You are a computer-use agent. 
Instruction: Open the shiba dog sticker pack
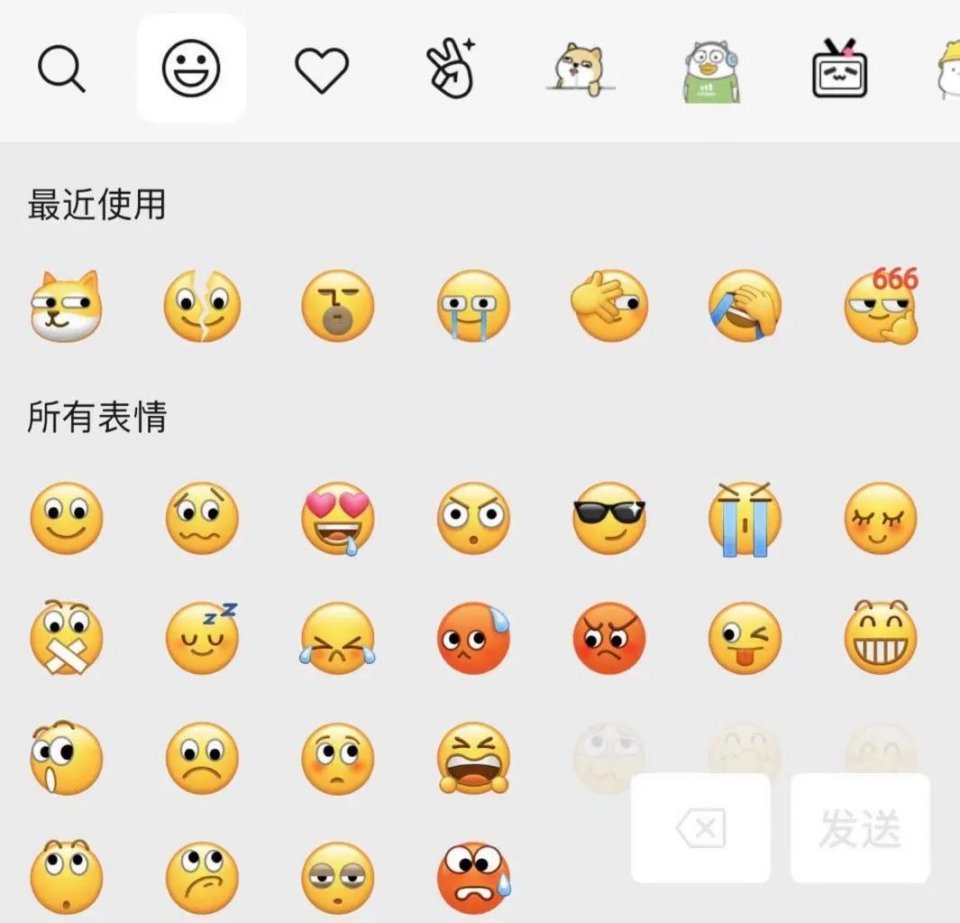click(581, 69)
